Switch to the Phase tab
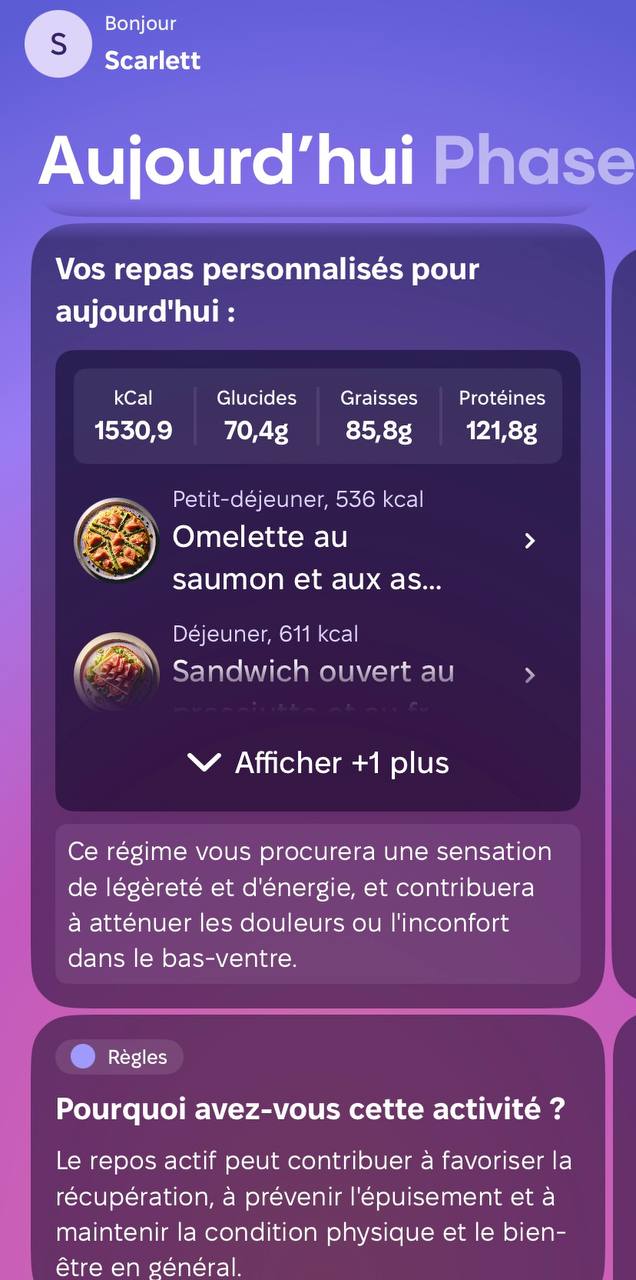Viewport: 636px width, 1280px height. pos(533,160)
